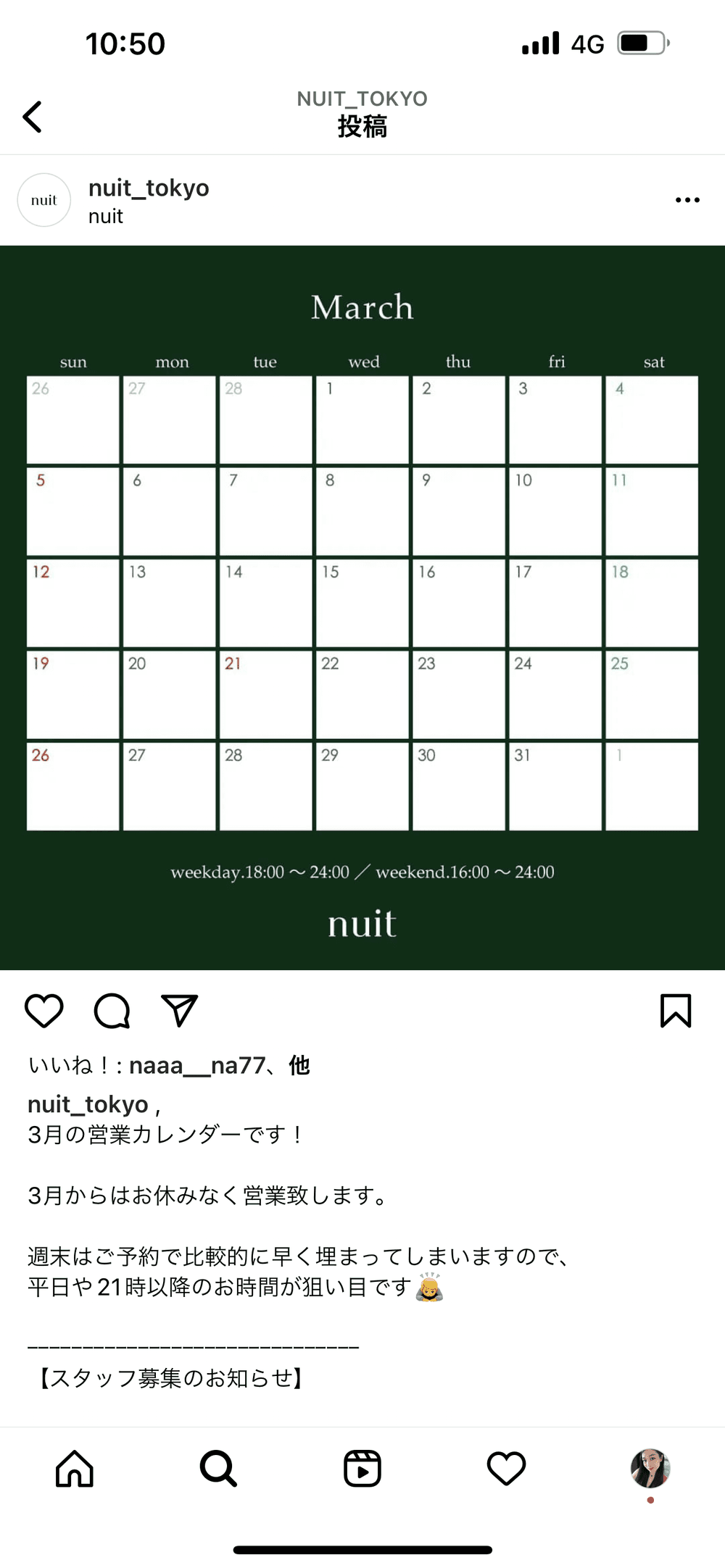Screen dimensions: 725x1568
Task: Bookmark the March calendar post
Action: 676,1010
